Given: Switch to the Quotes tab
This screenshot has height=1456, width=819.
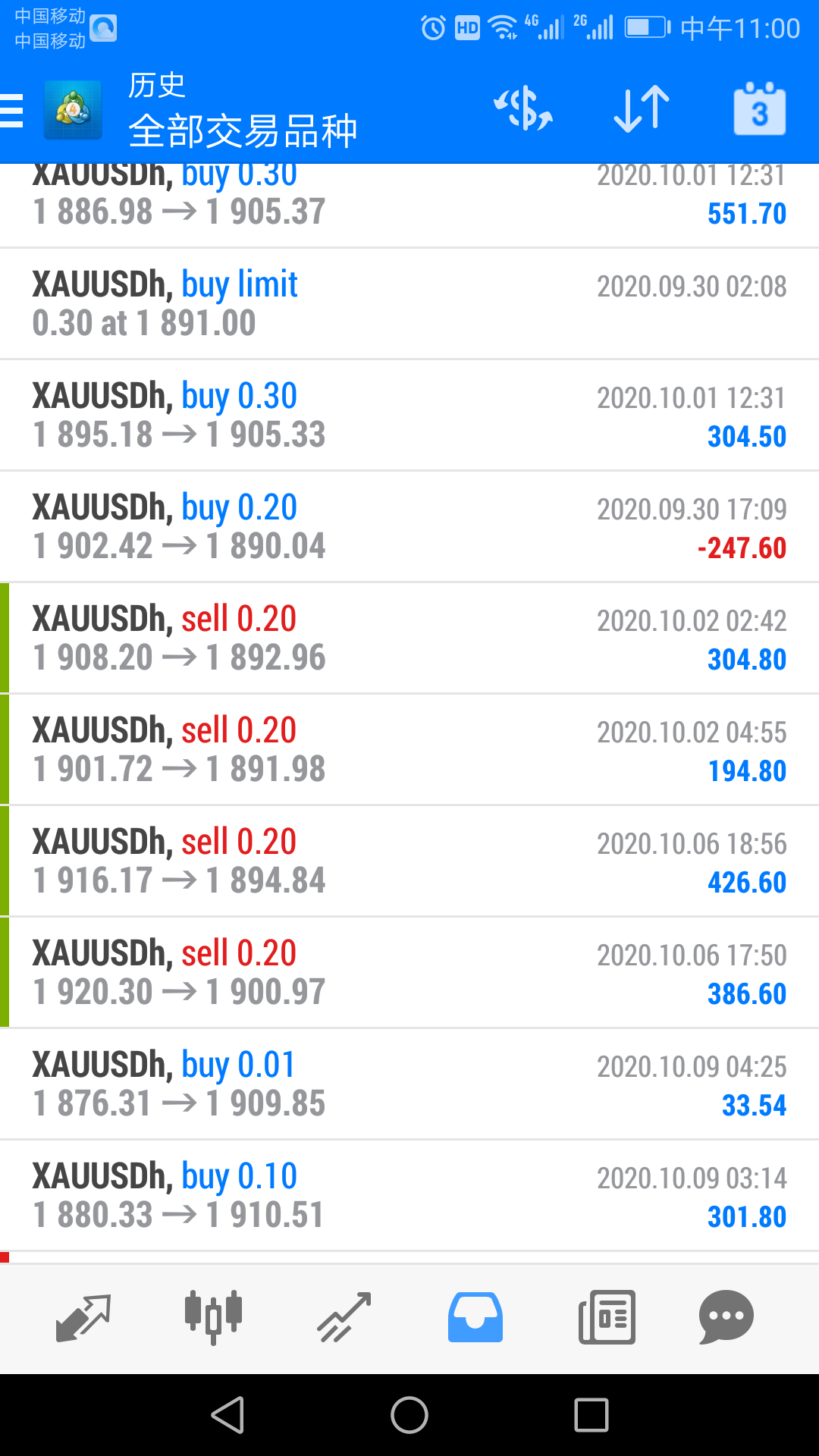Looking at the screenshot, I should [x=83, y=1317].
